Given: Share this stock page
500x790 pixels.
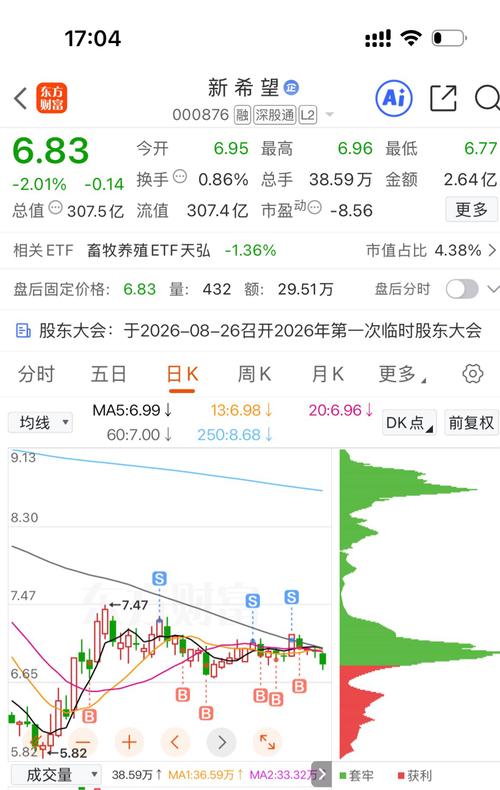Looking at the screenshot, I should pyautogui.click(x=443, y=98).
